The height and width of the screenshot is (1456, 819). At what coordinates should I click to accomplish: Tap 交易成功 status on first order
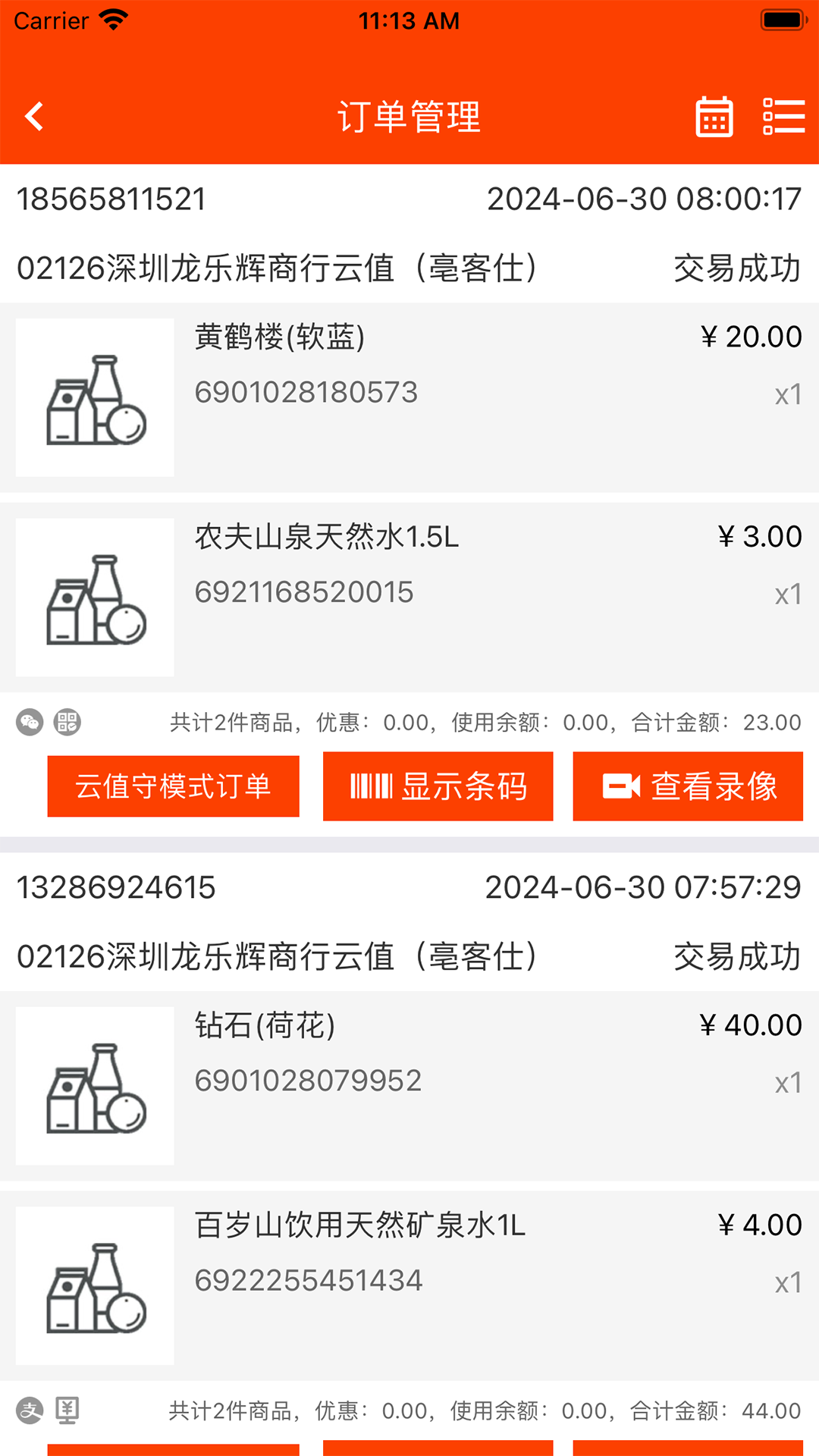[736, 268]
